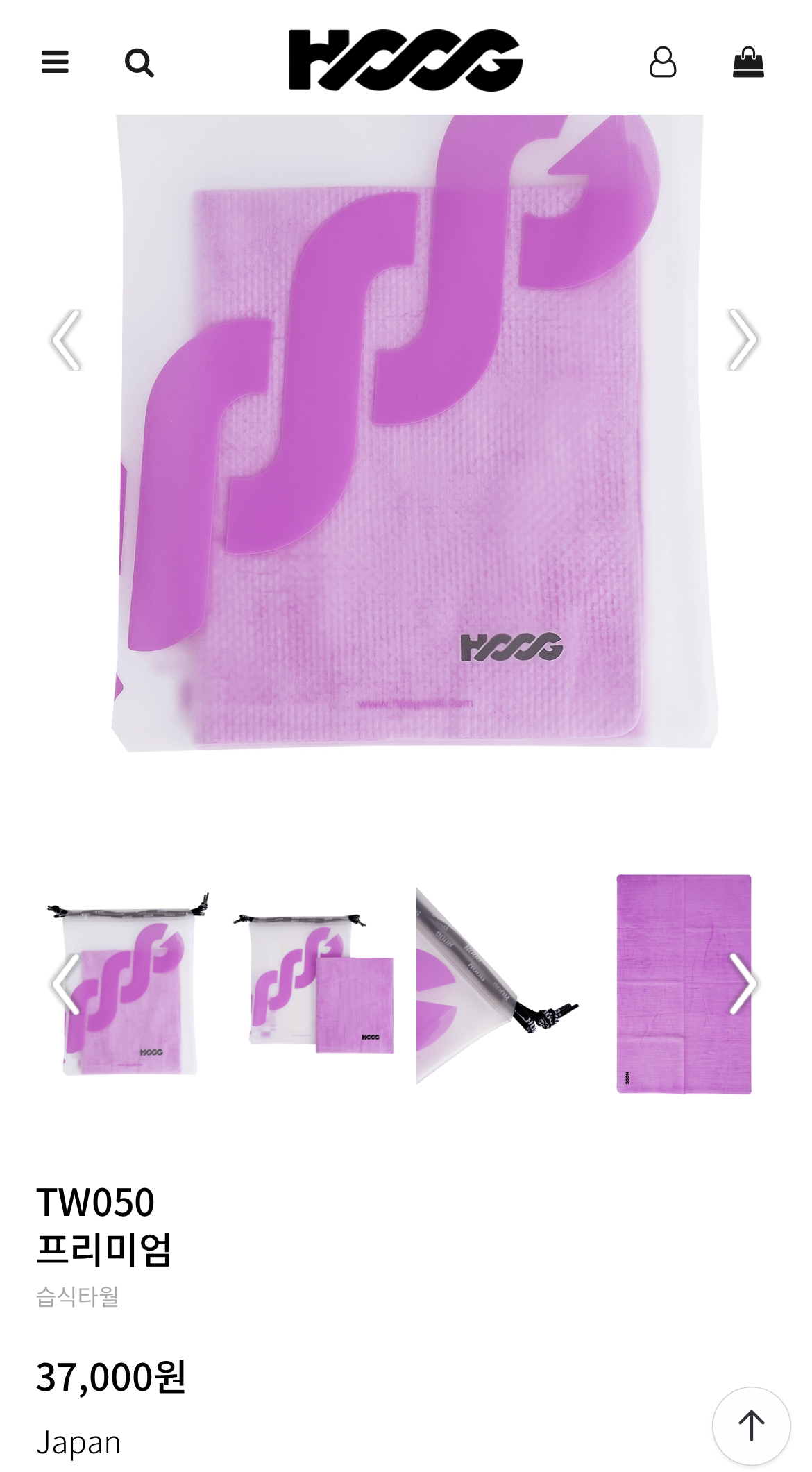Show next main product image
Image resolution: width=812 pixels, height=1472 pixels.
(x=743, y=340)
